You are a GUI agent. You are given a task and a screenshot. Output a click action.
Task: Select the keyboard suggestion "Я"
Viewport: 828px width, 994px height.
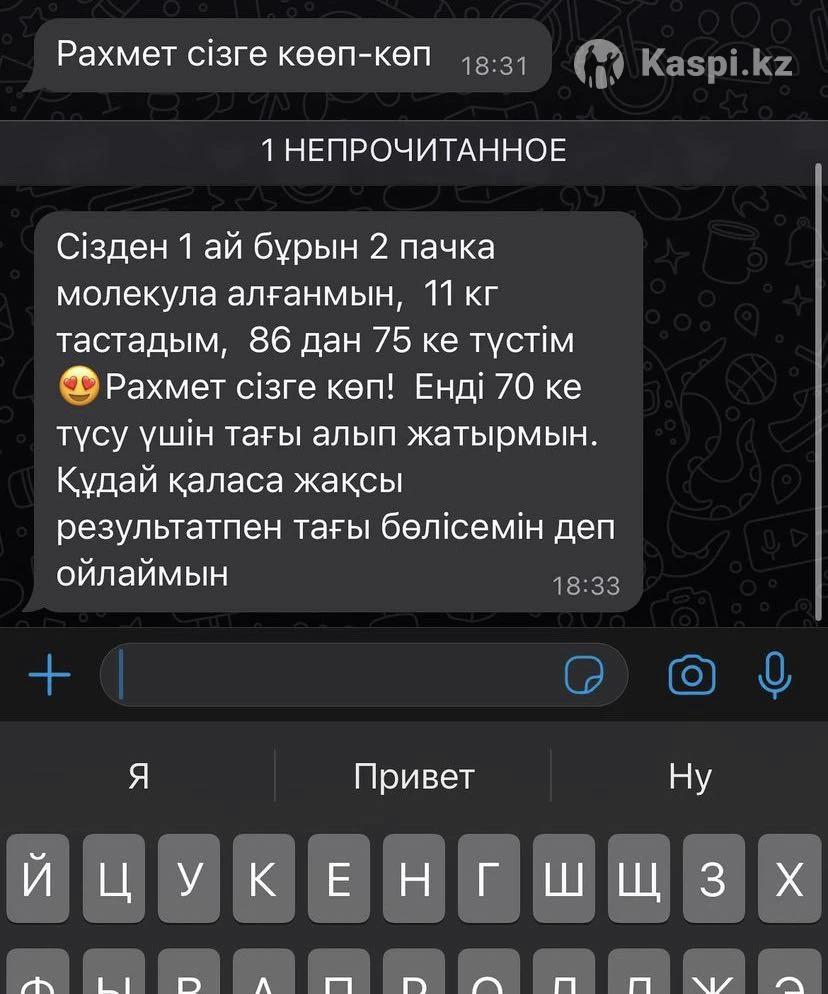[138, 777]
